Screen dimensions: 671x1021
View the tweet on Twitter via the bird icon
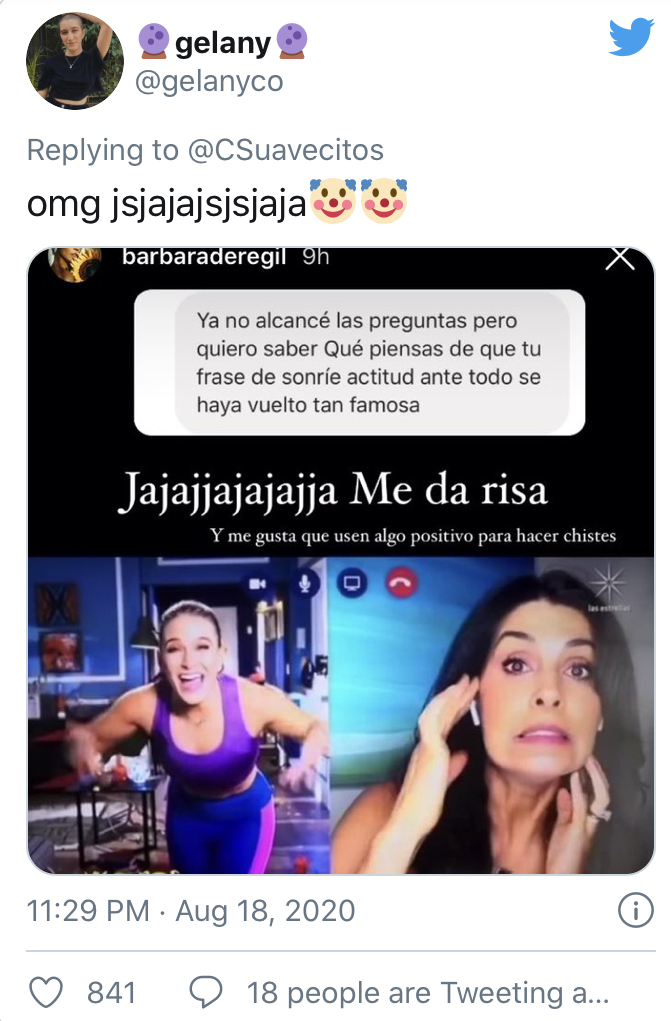[631, 36]
